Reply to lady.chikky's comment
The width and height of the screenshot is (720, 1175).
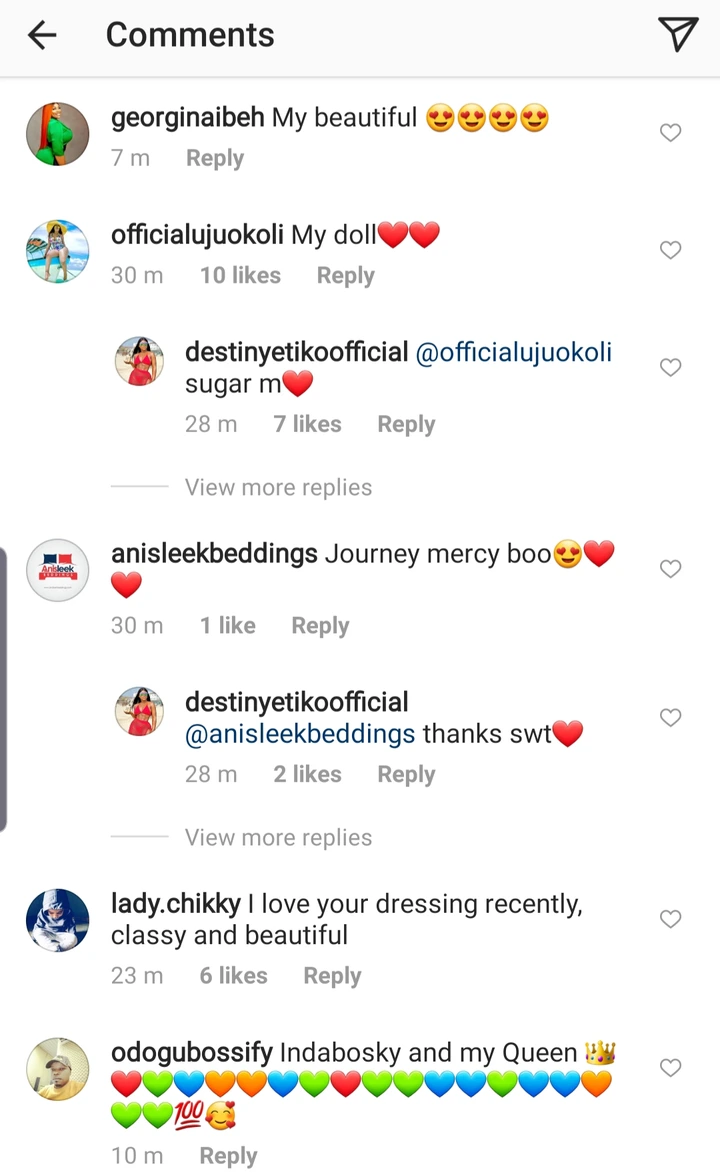(x=332, y=975)
